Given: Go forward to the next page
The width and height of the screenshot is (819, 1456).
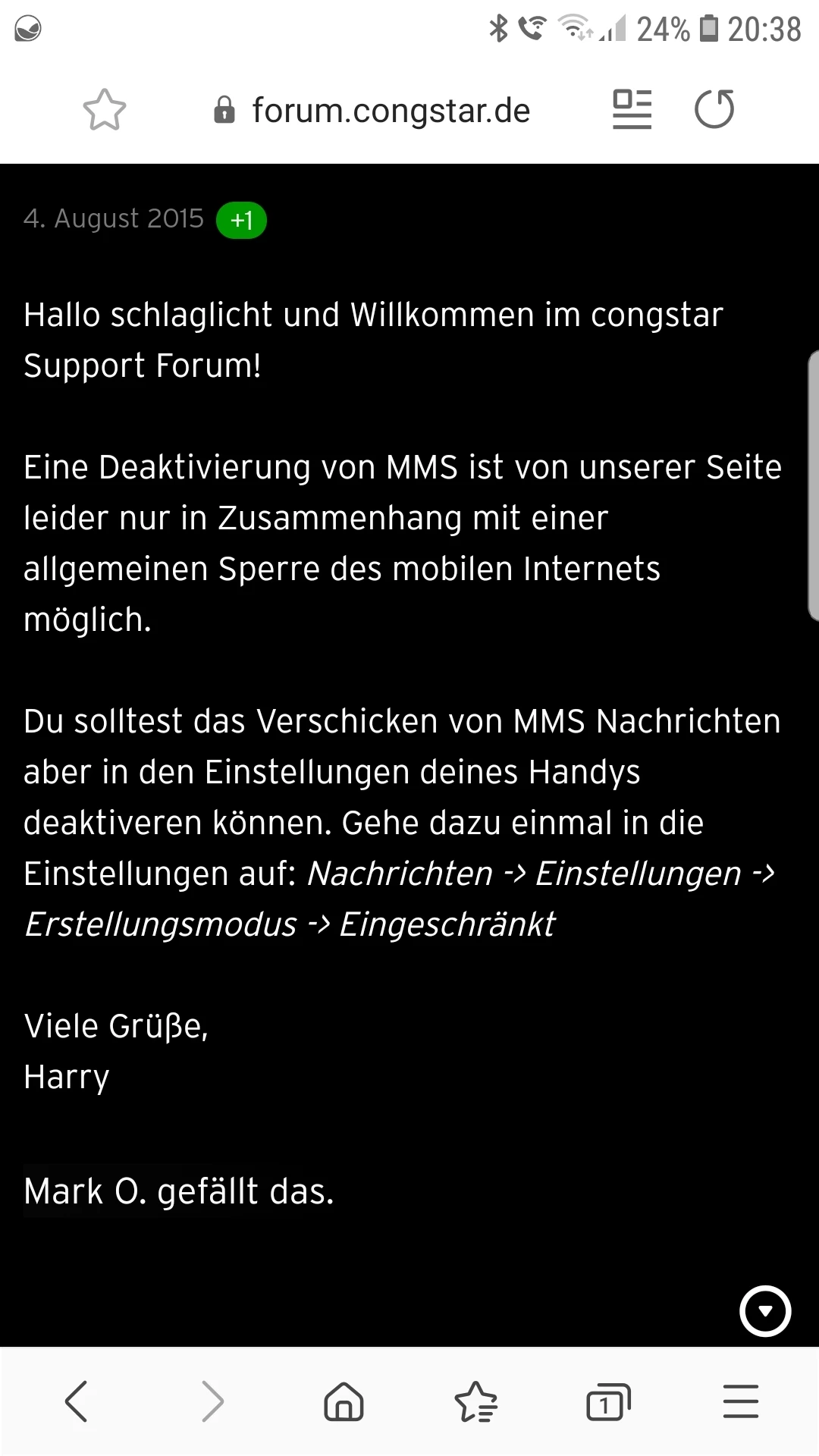Looking at the screenshot, I should point(212,1401).
